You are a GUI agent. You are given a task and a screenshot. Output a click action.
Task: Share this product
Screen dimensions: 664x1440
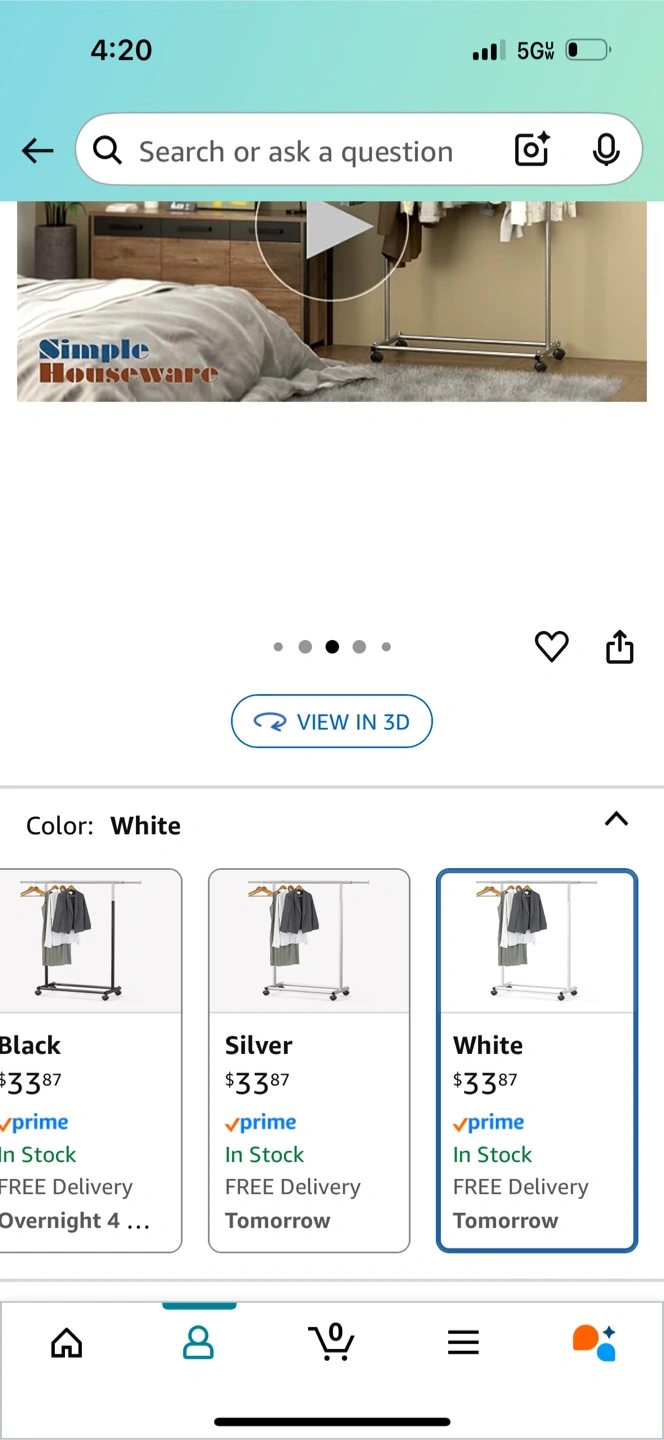(x=620, y=647)
